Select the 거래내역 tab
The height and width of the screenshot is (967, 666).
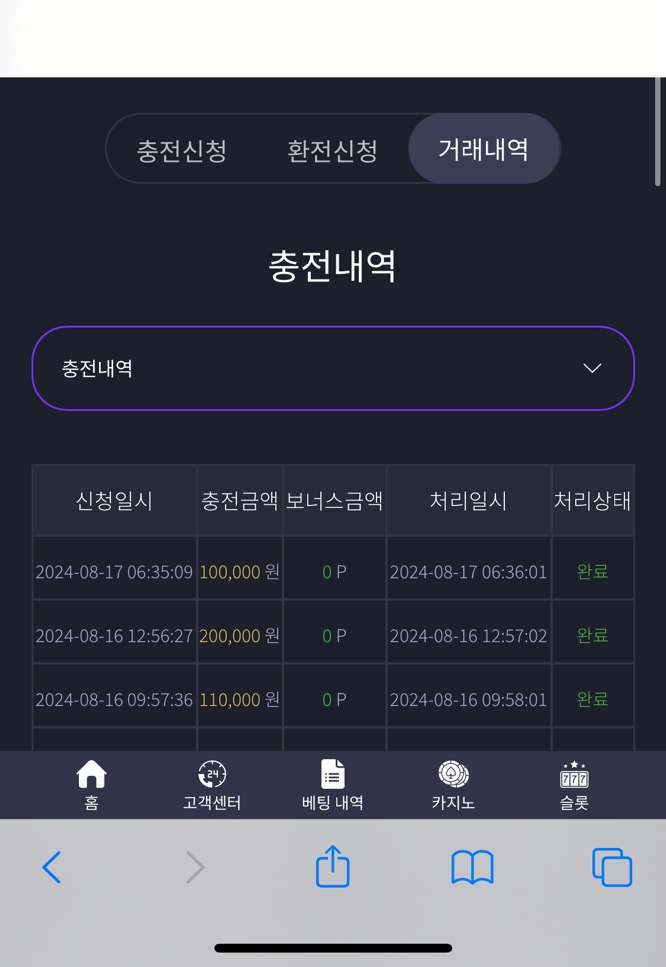coord(484,149)
